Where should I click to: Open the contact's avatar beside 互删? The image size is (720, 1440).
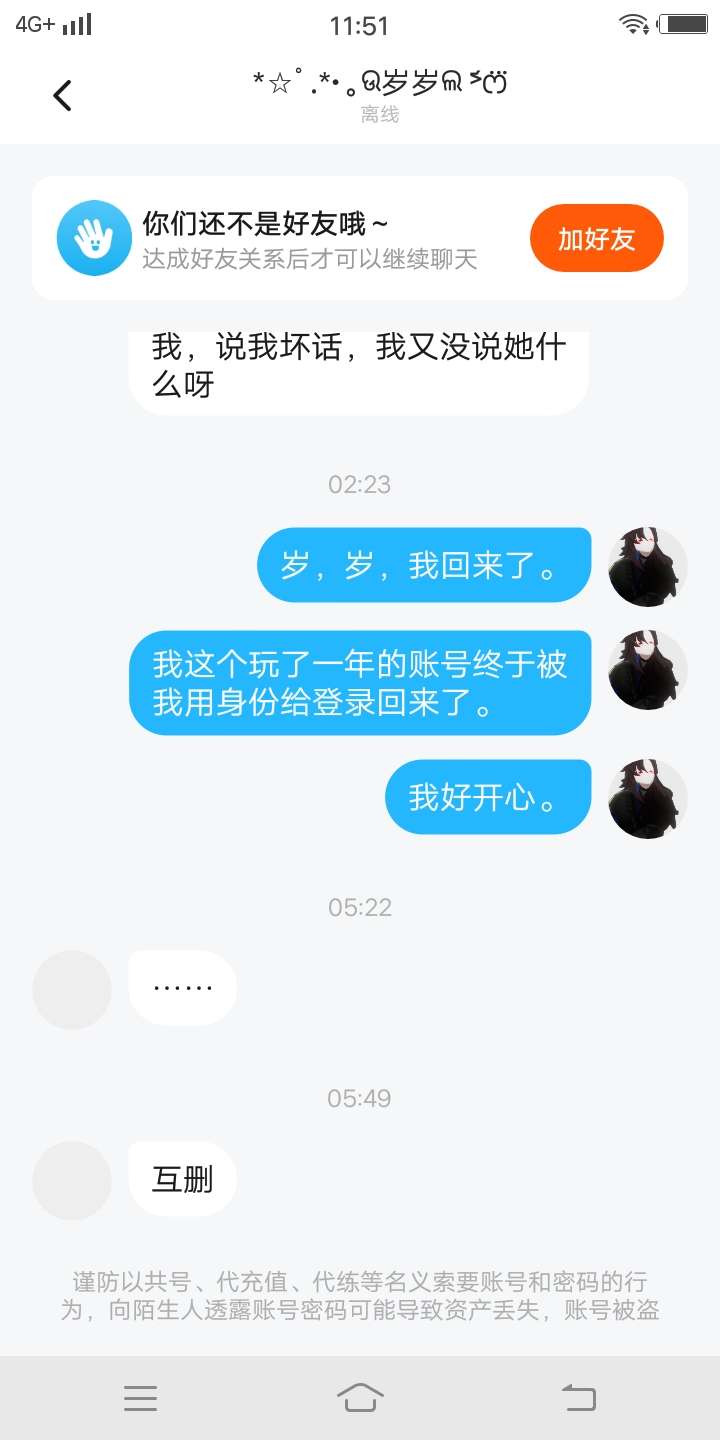coord(72,1180)
